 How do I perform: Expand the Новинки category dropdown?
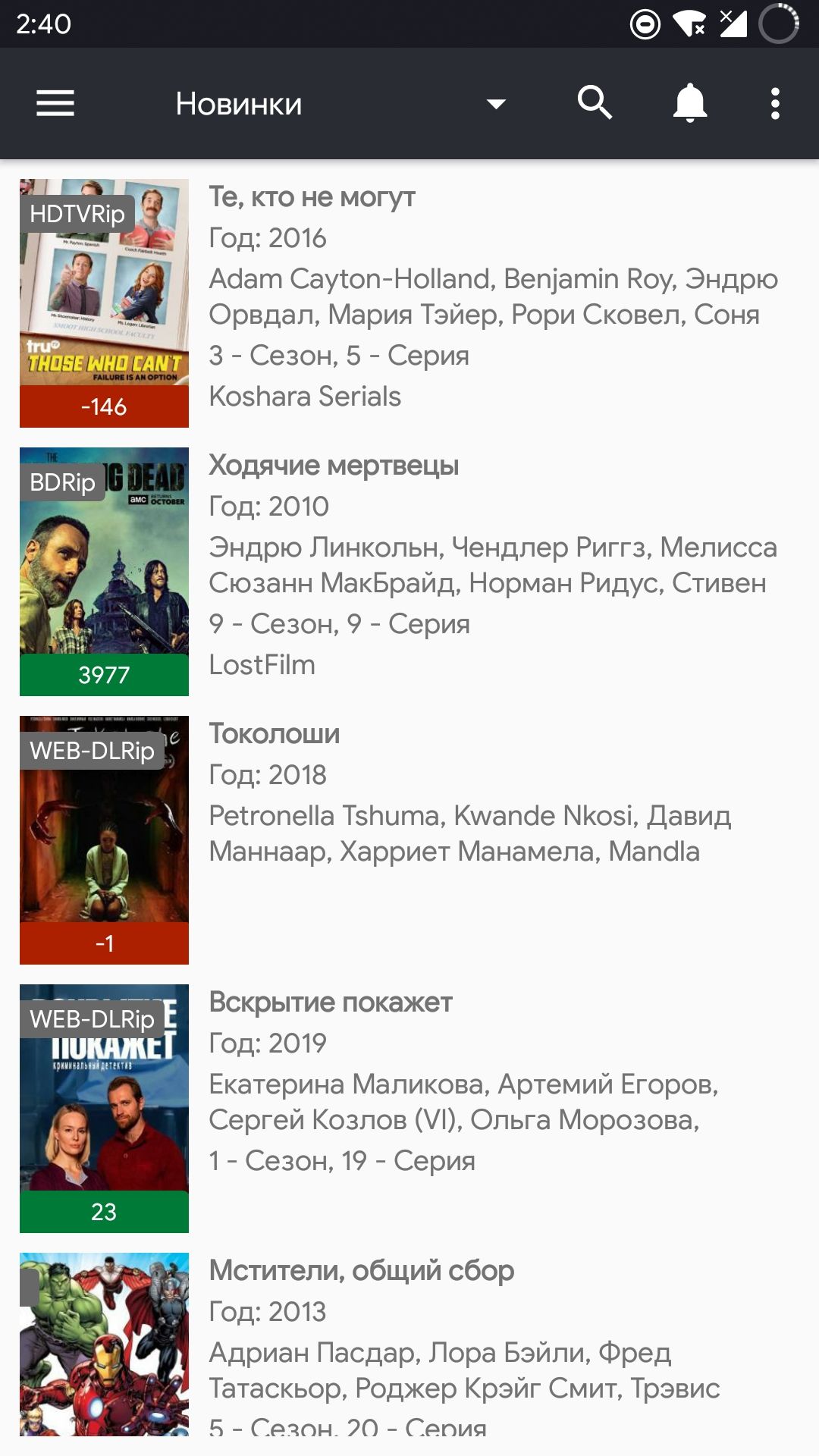tap(496, 104)
